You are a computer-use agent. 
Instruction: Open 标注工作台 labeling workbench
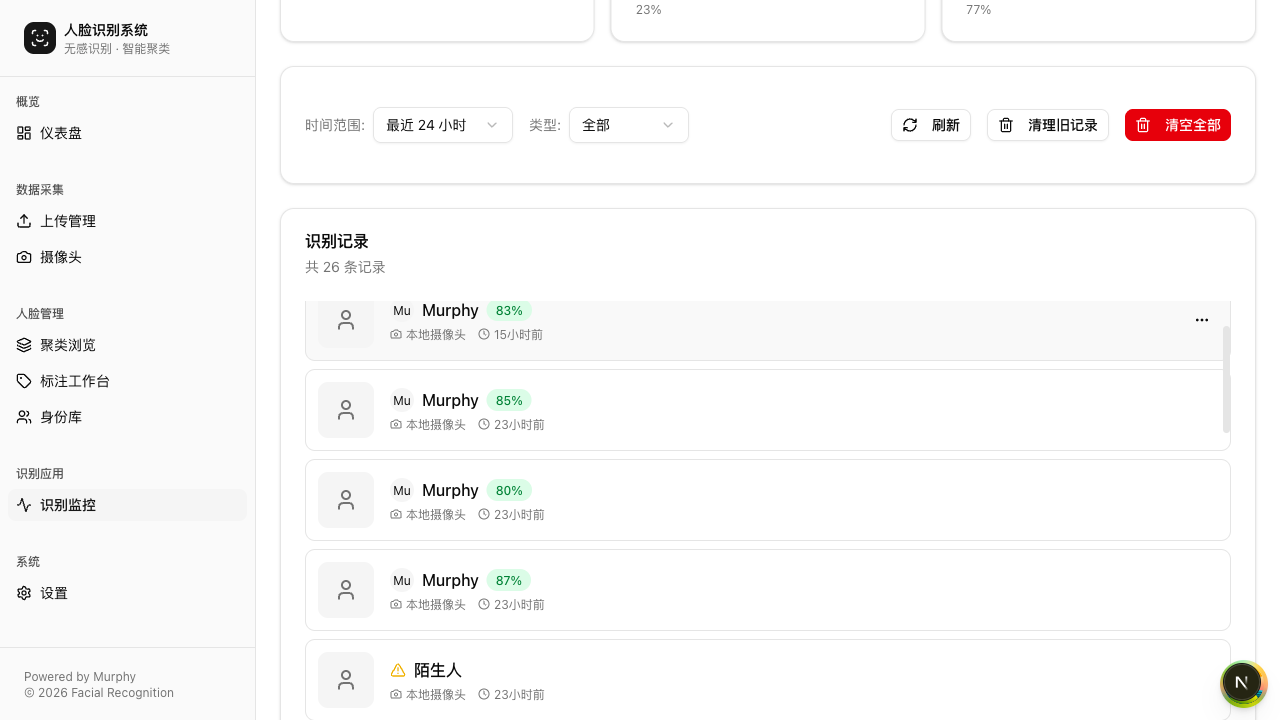[75, 381]
